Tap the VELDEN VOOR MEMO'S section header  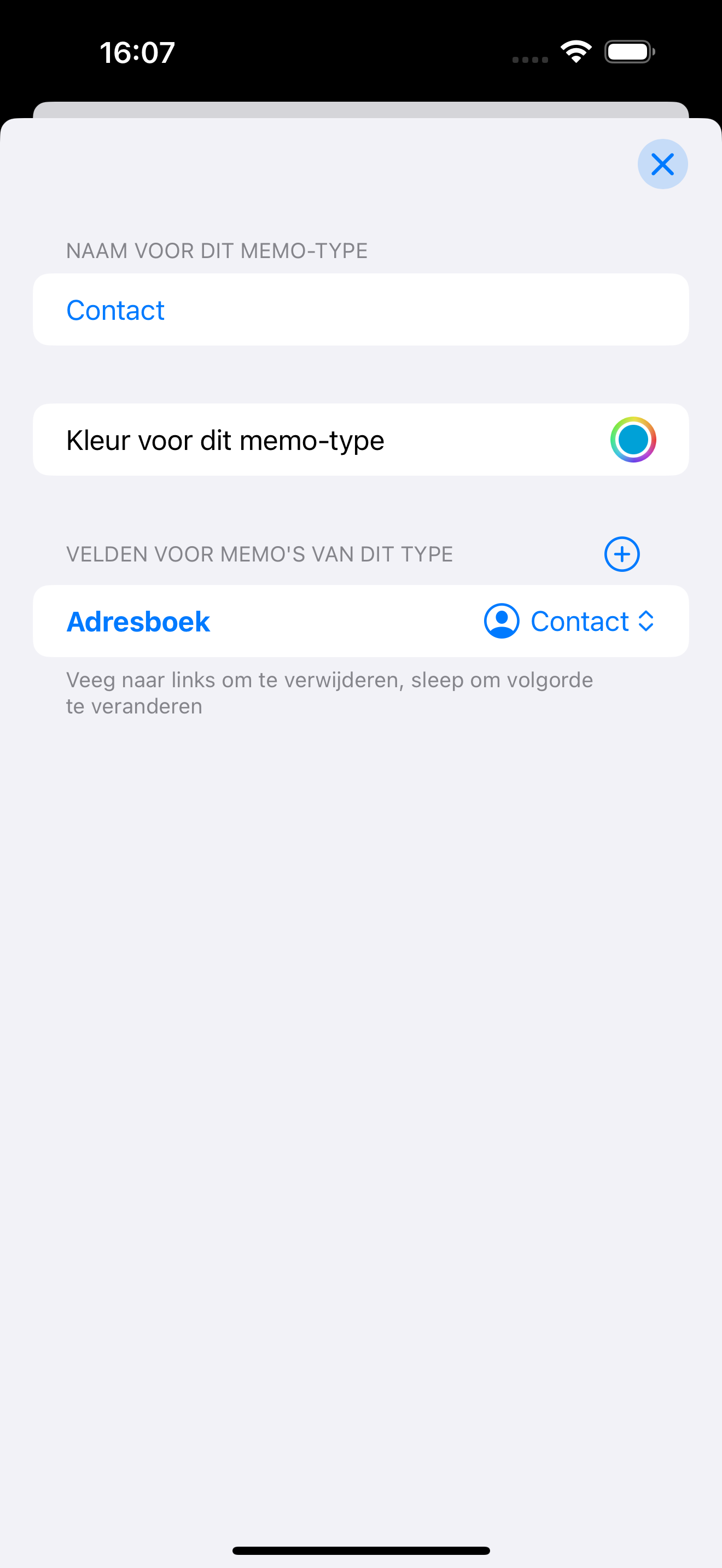(x=260, y=554)
